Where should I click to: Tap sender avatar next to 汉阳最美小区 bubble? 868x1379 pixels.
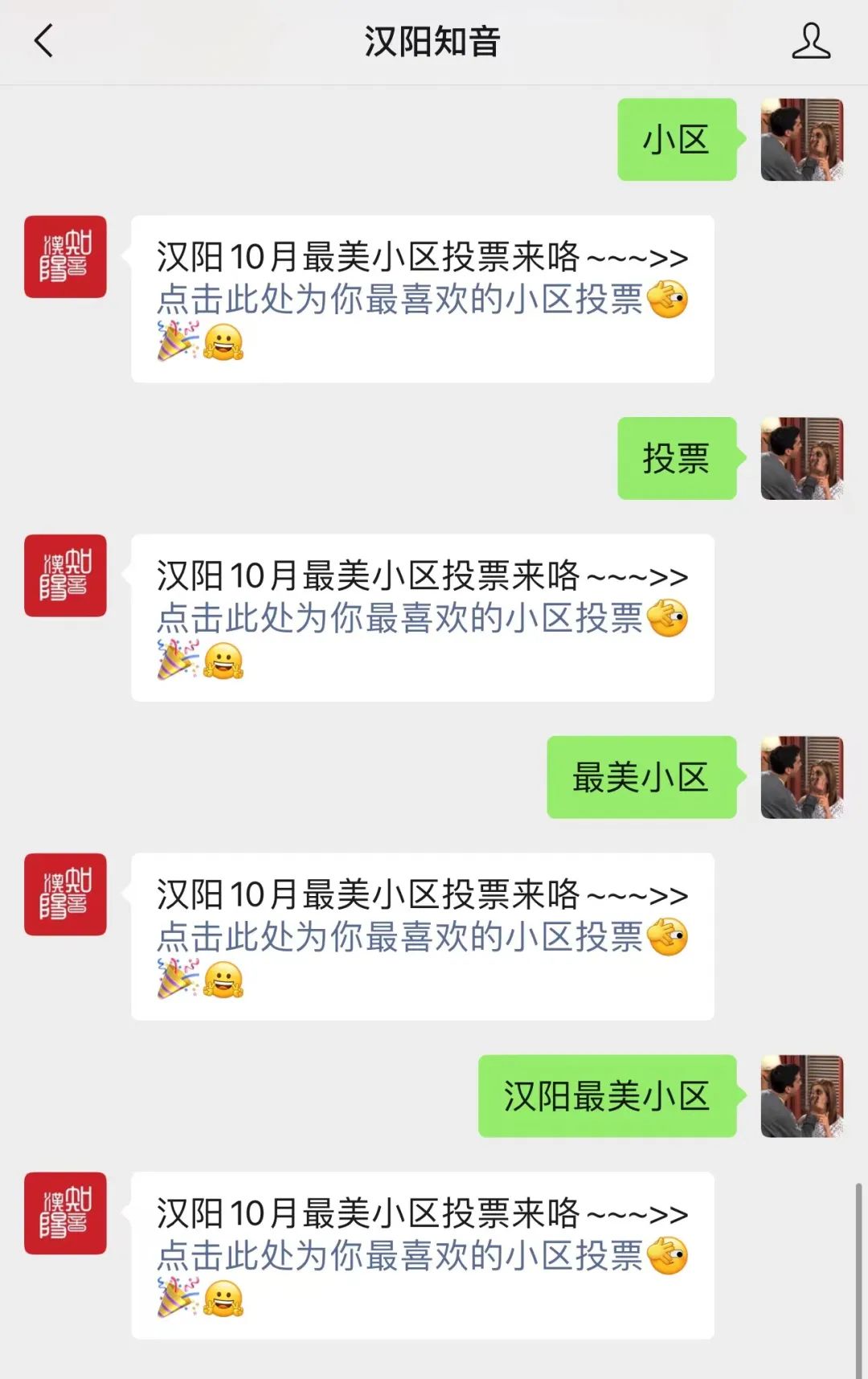click(802, 1098)
